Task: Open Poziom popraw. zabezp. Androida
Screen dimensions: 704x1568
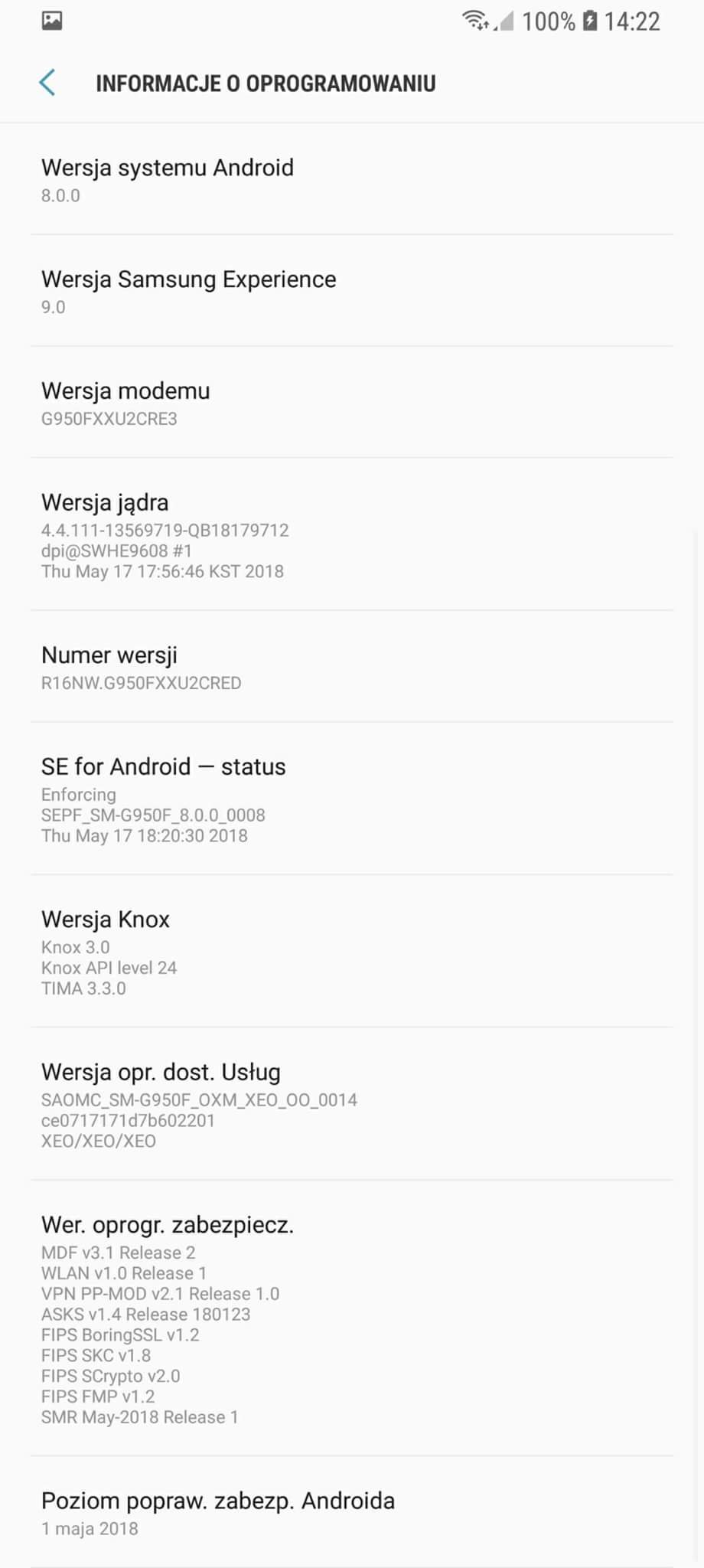Action: point(352,1512)
